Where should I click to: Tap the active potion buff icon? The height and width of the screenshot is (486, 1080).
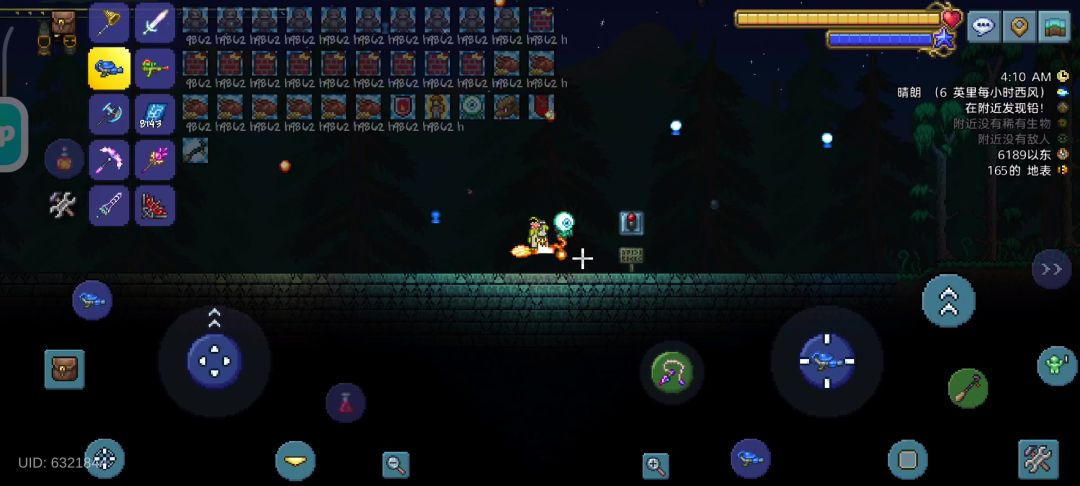coord(64,159)
